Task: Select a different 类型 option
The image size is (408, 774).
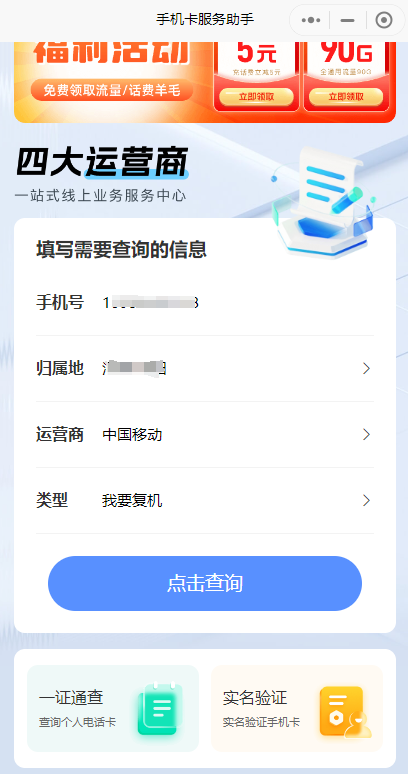Action: tap(205, 501)
